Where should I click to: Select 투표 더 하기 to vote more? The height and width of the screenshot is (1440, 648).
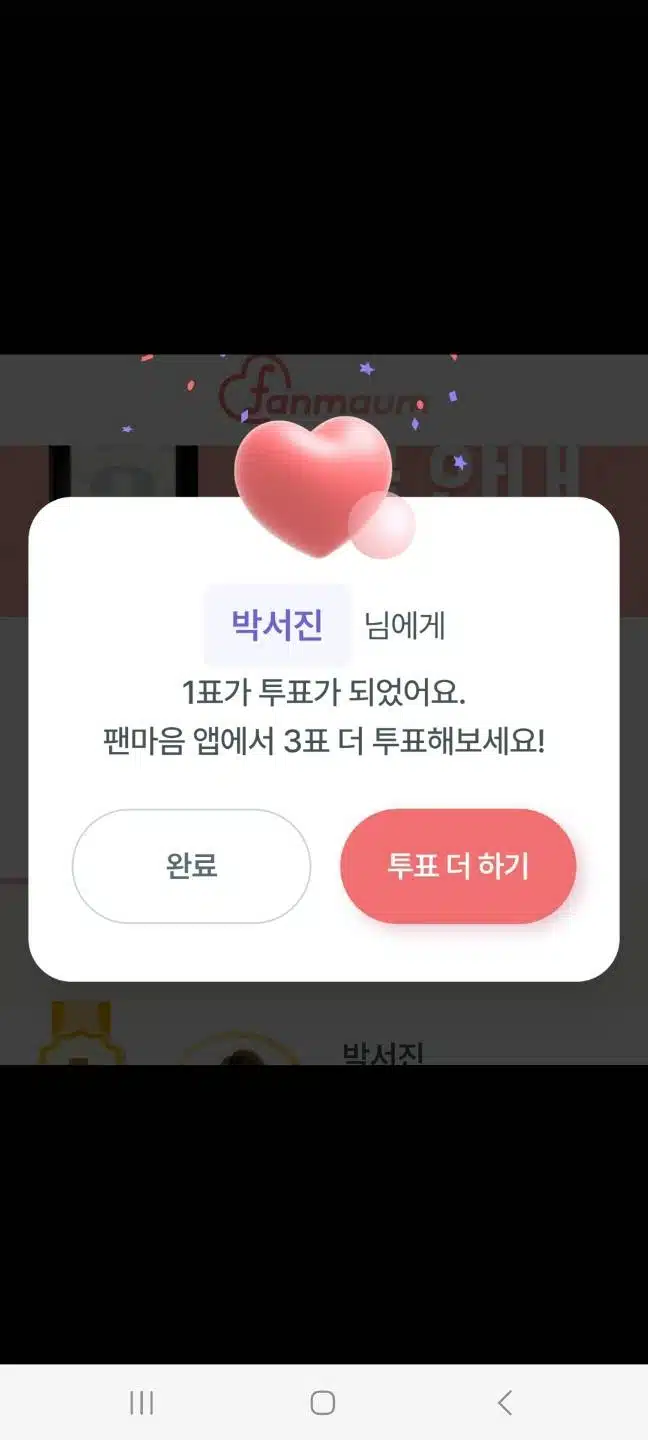[x=458, y=866]
